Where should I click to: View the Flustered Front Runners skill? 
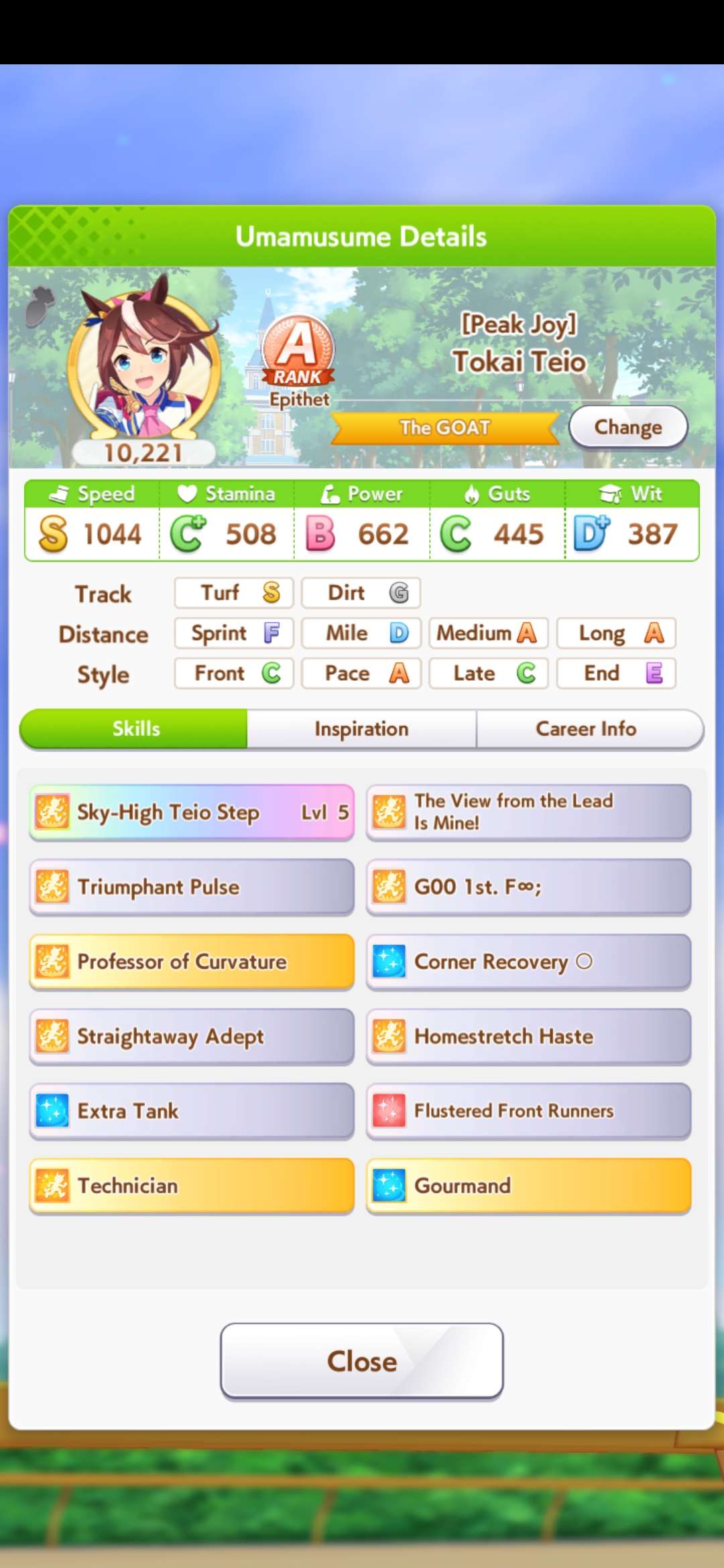pos(528,1111)
